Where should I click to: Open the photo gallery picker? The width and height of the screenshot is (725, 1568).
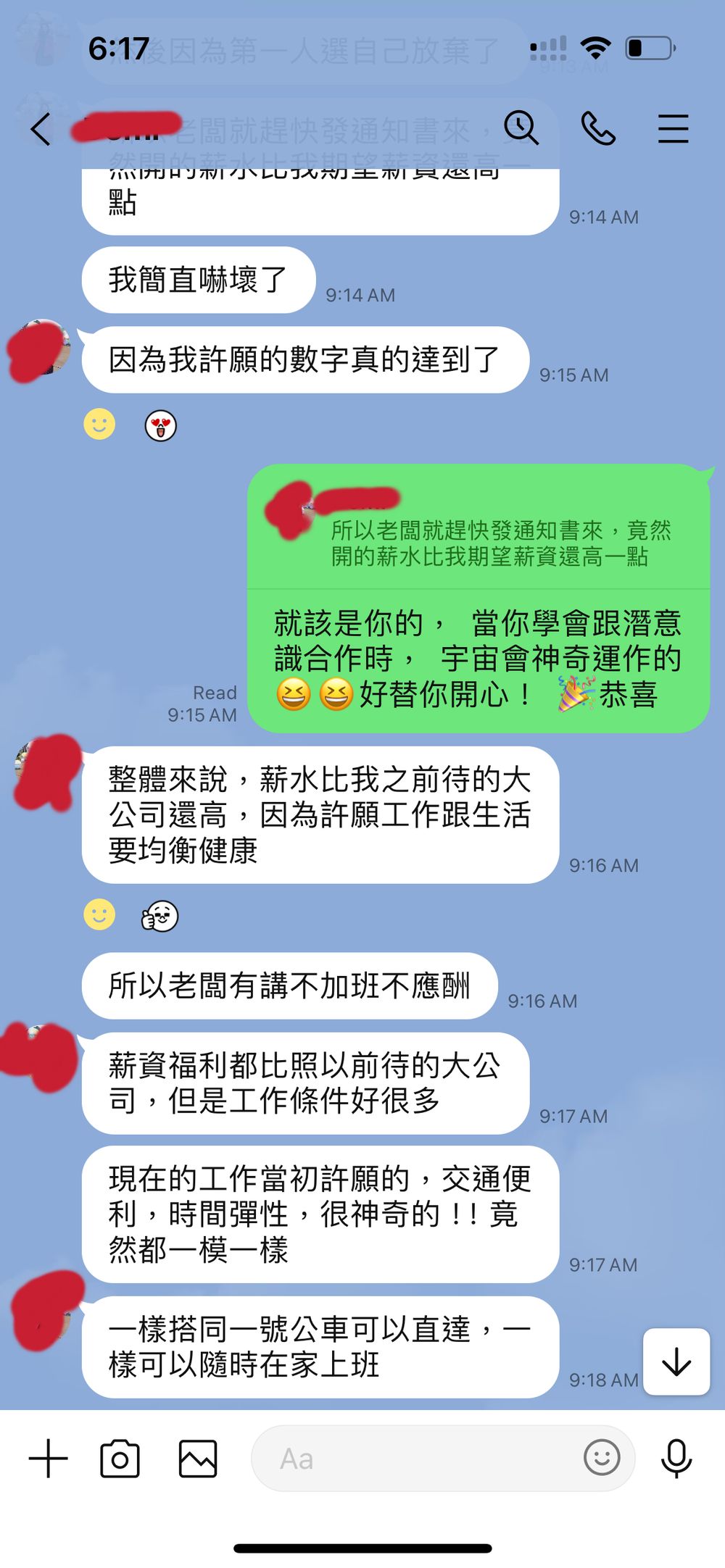[x=198, y=1459]
